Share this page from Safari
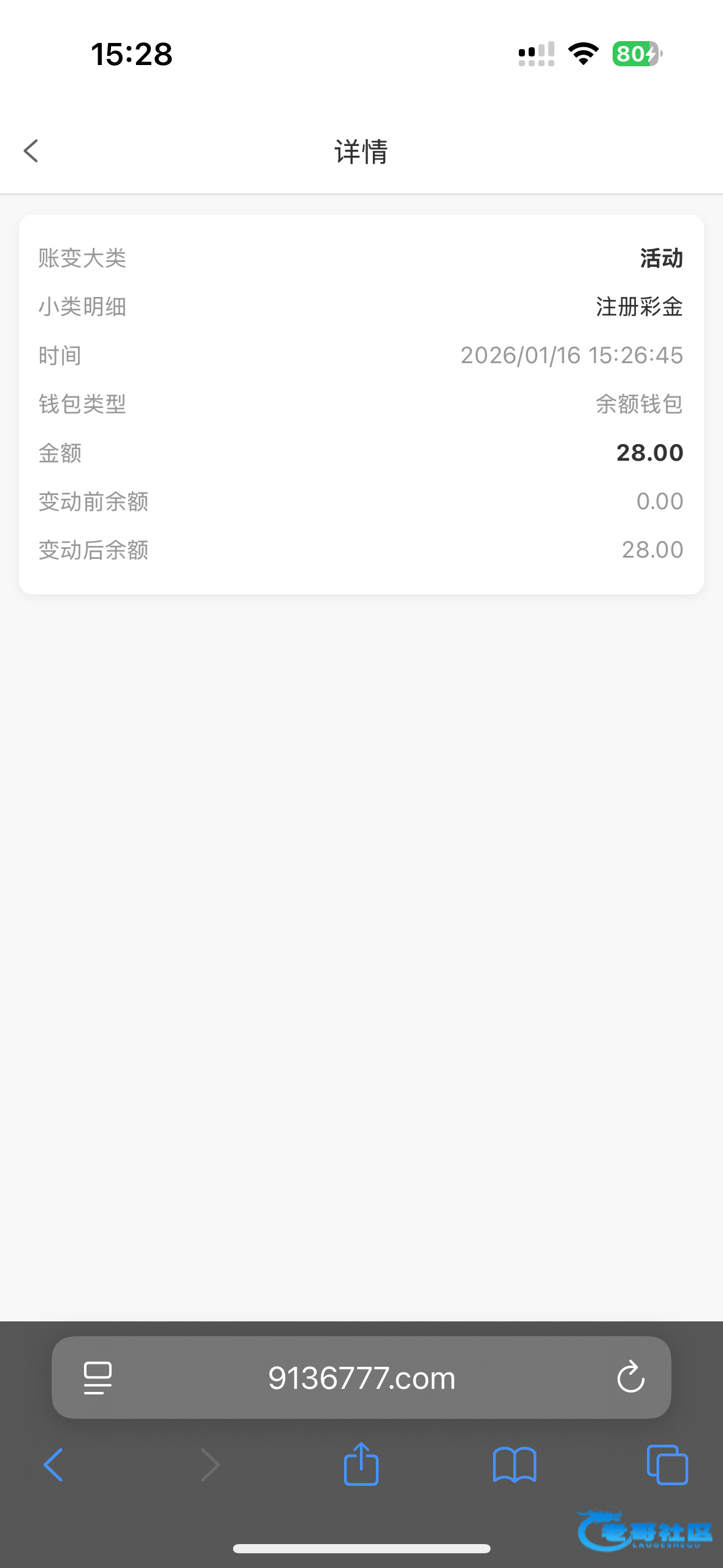The image size is (723, 1568). [x=361, y=1464]
